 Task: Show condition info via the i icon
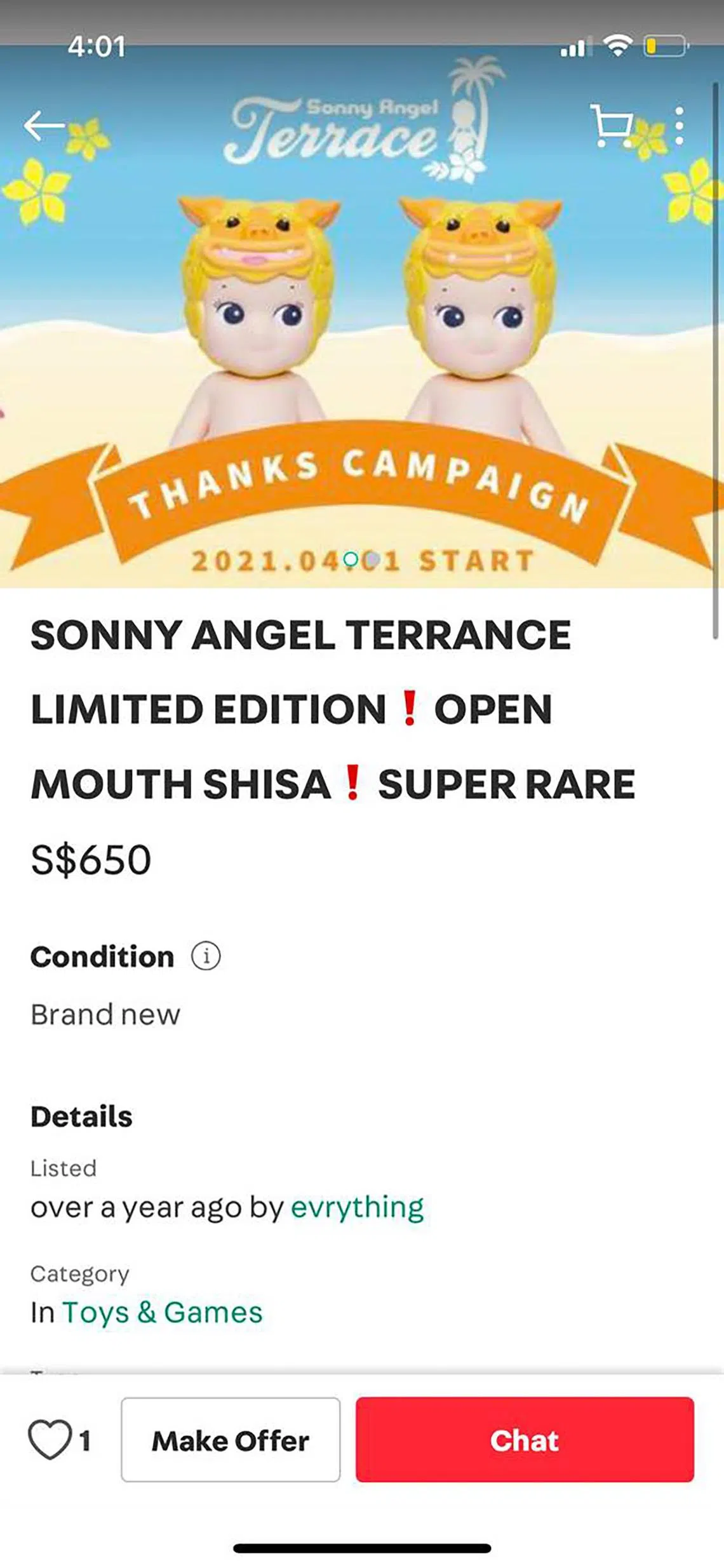[x=206, y=956]
